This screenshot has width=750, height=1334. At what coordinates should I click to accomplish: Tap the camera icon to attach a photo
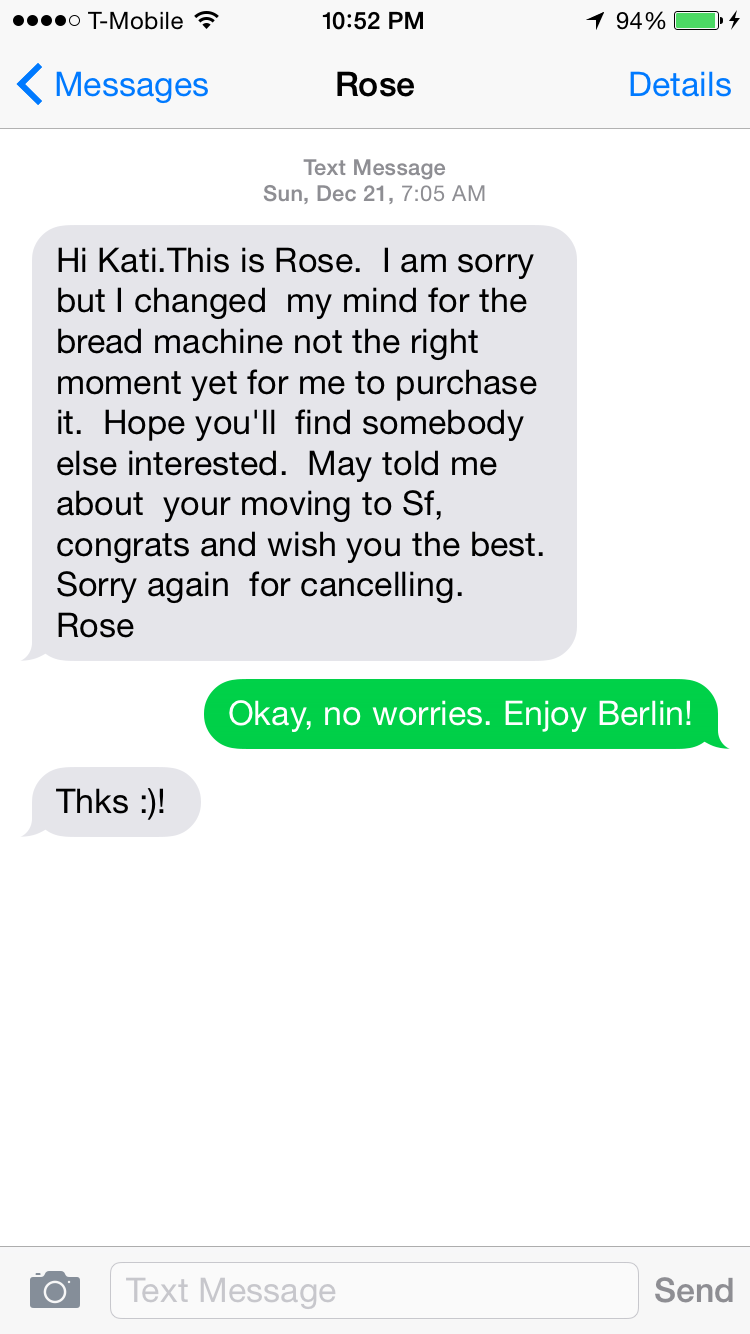coord(54,1290)
